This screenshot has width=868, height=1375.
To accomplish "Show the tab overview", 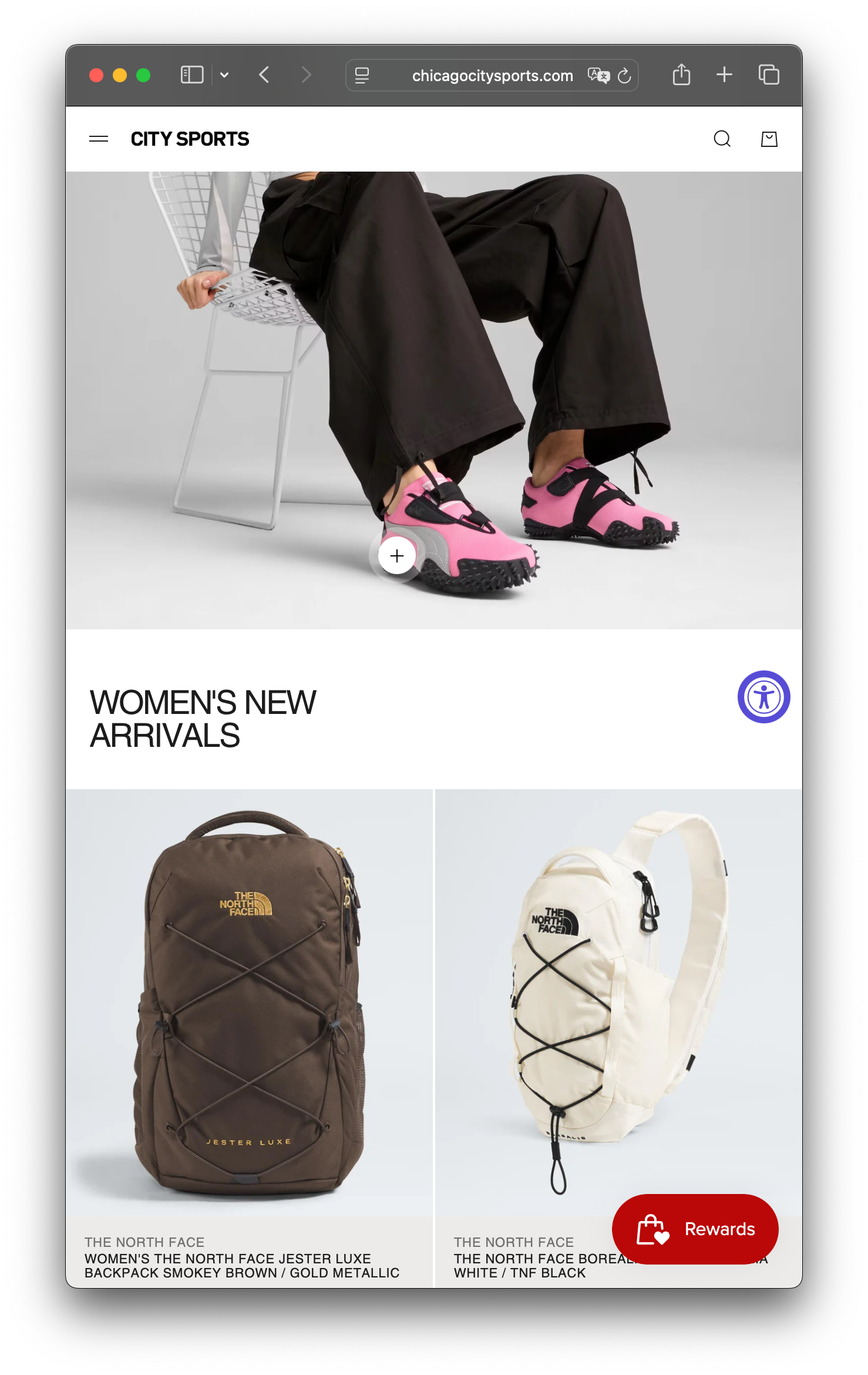I will point(768,75).
